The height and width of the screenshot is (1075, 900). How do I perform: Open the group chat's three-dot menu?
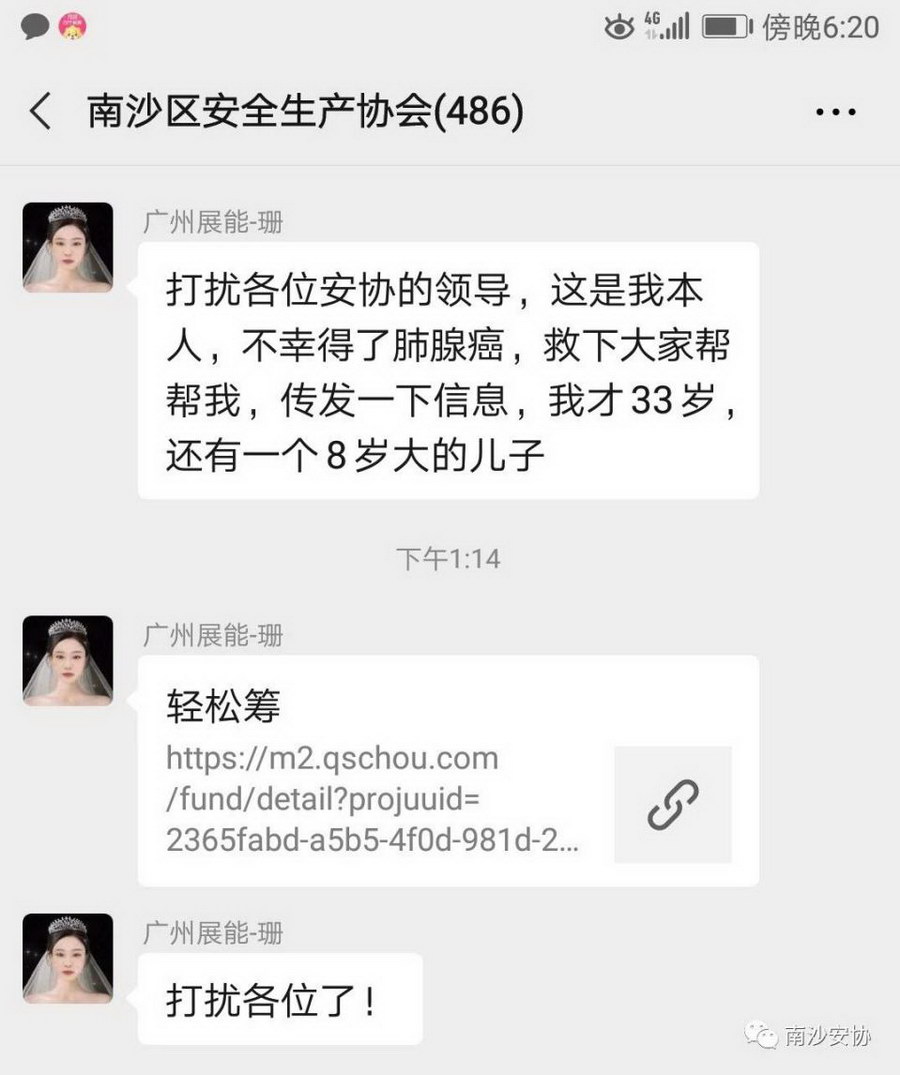point(836,113)
